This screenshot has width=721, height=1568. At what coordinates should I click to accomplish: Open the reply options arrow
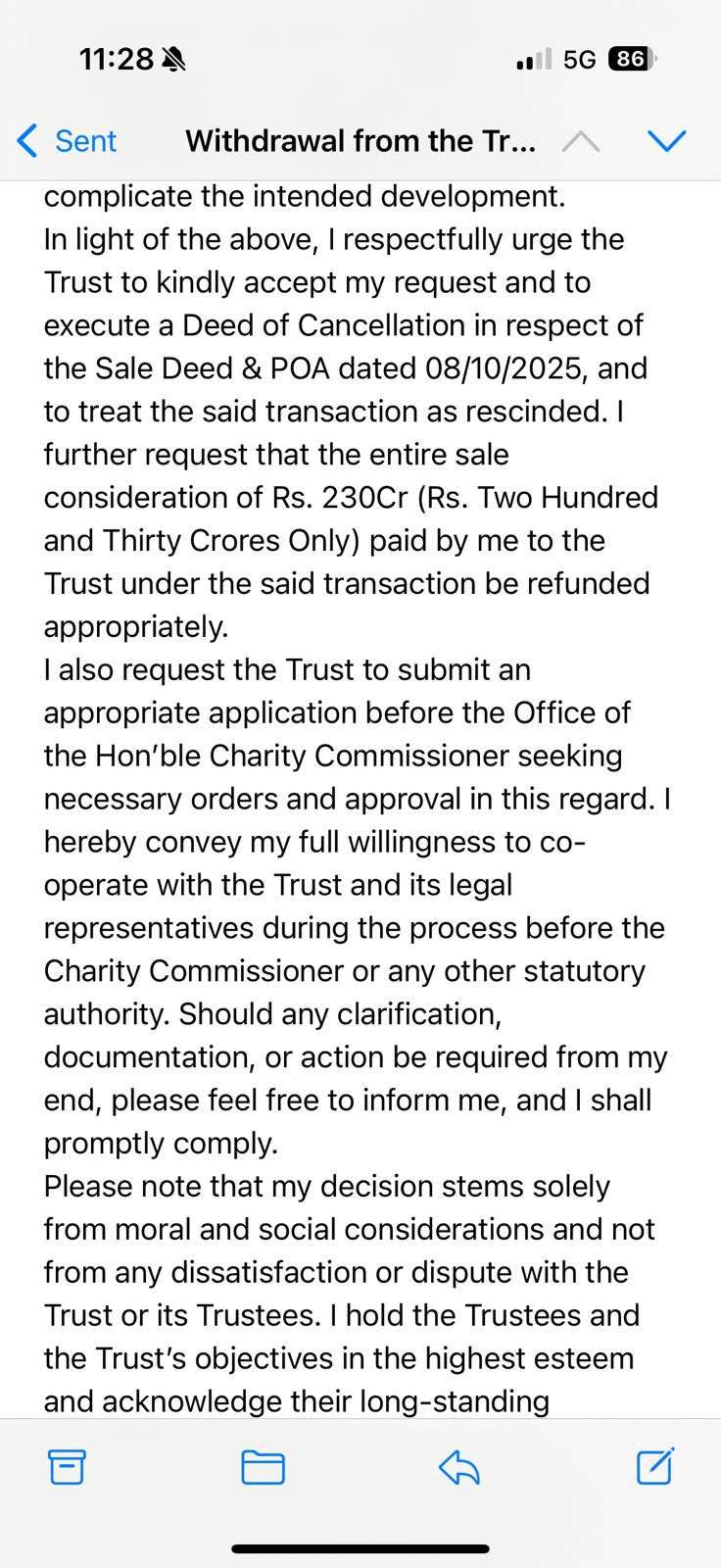pyautogui.click(x=458, y=1466)
